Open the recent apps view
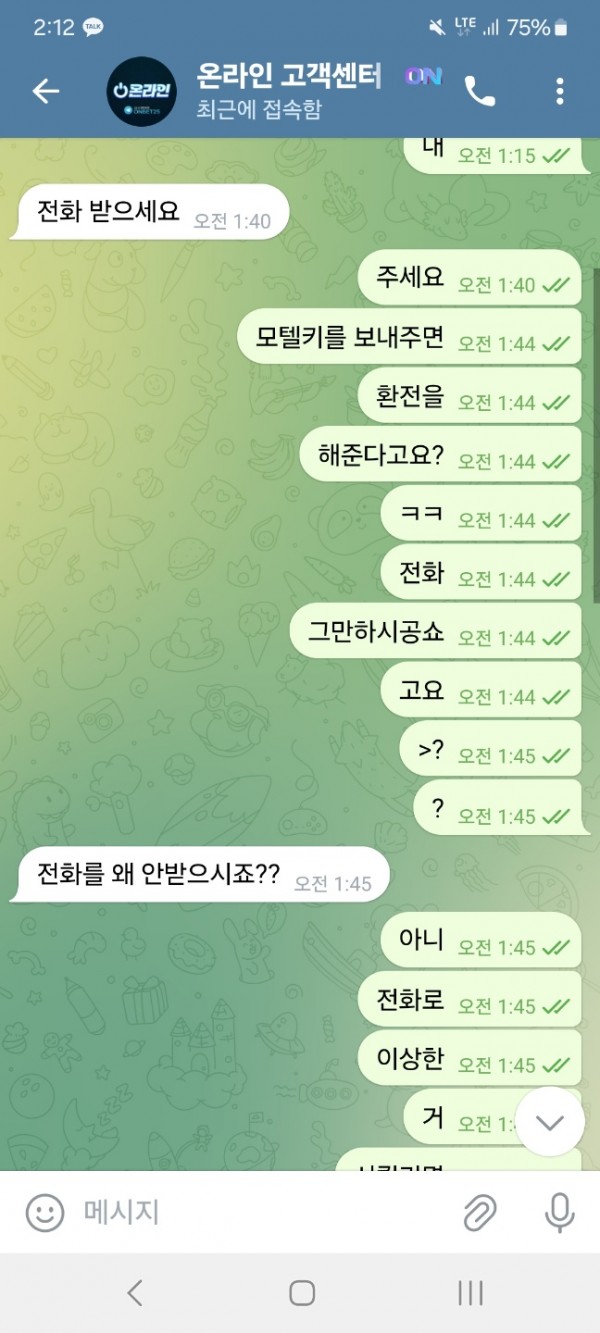The height and width of the screenshot is (1333, 600). point(470,1293)
